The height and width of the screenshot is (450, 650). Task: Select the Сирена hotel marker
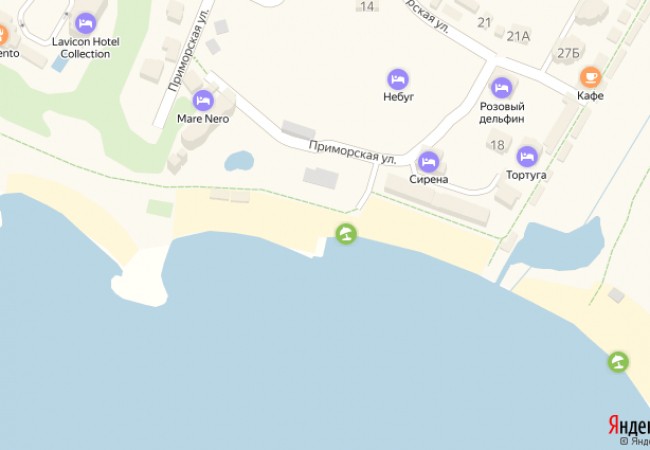click(428, 161)
